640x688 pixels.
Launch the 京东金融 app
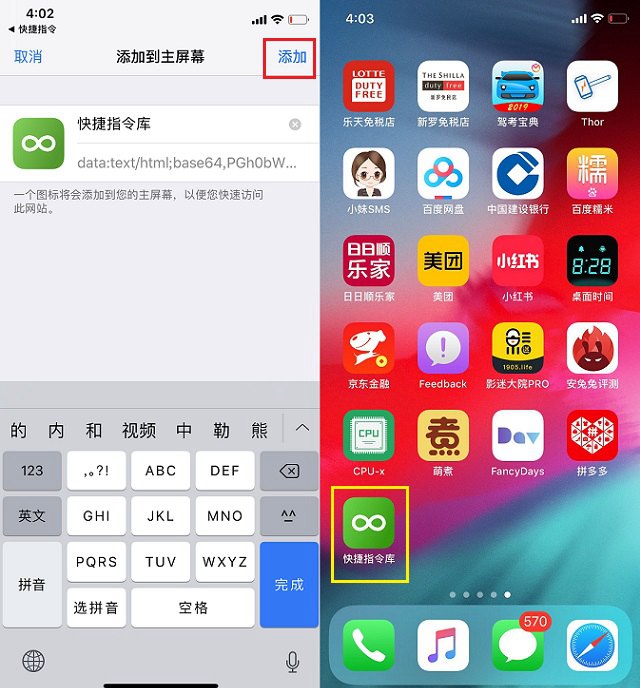(369, 349)
